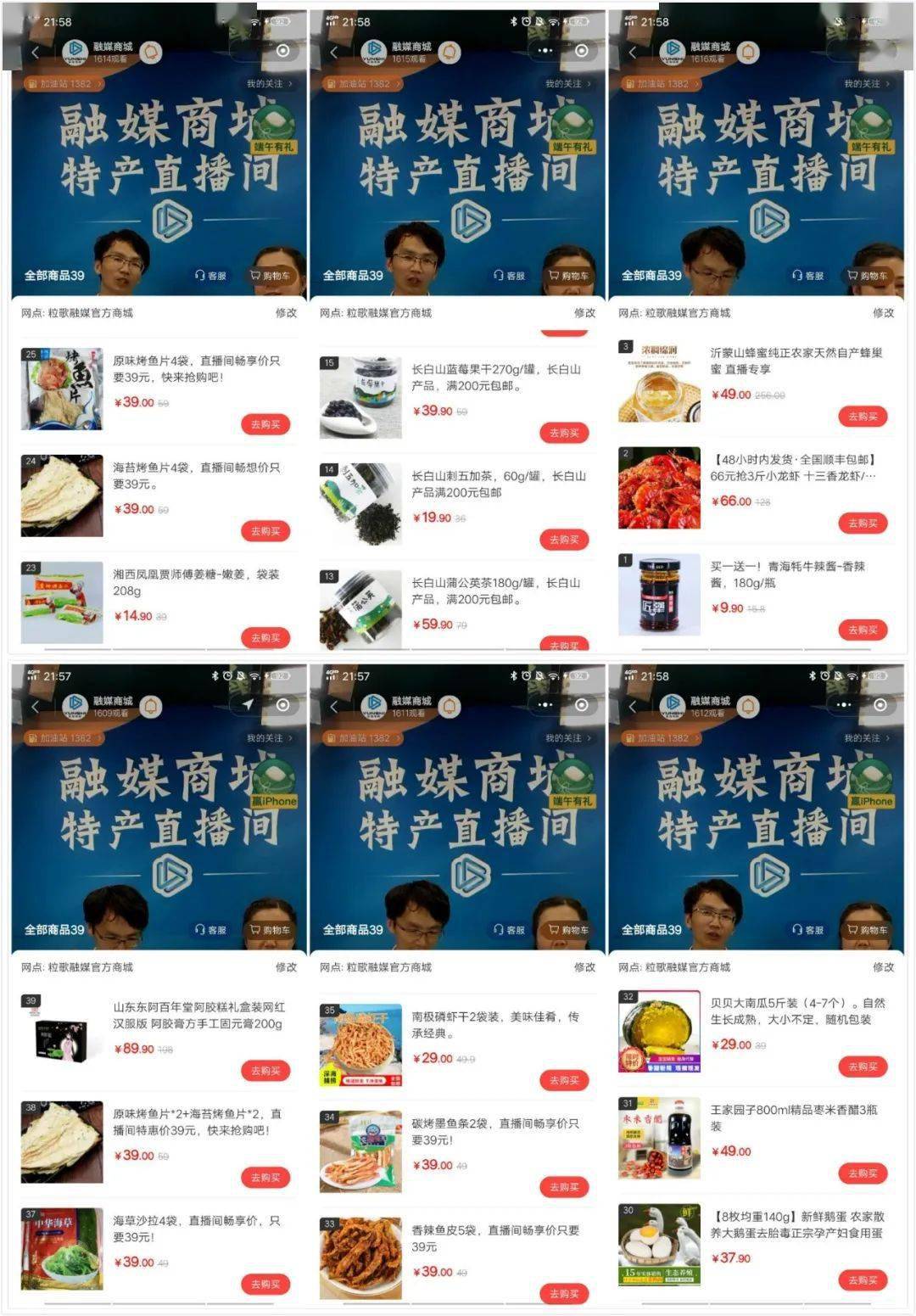Open the mini-program more options (...) menu

tap(544, 49)
